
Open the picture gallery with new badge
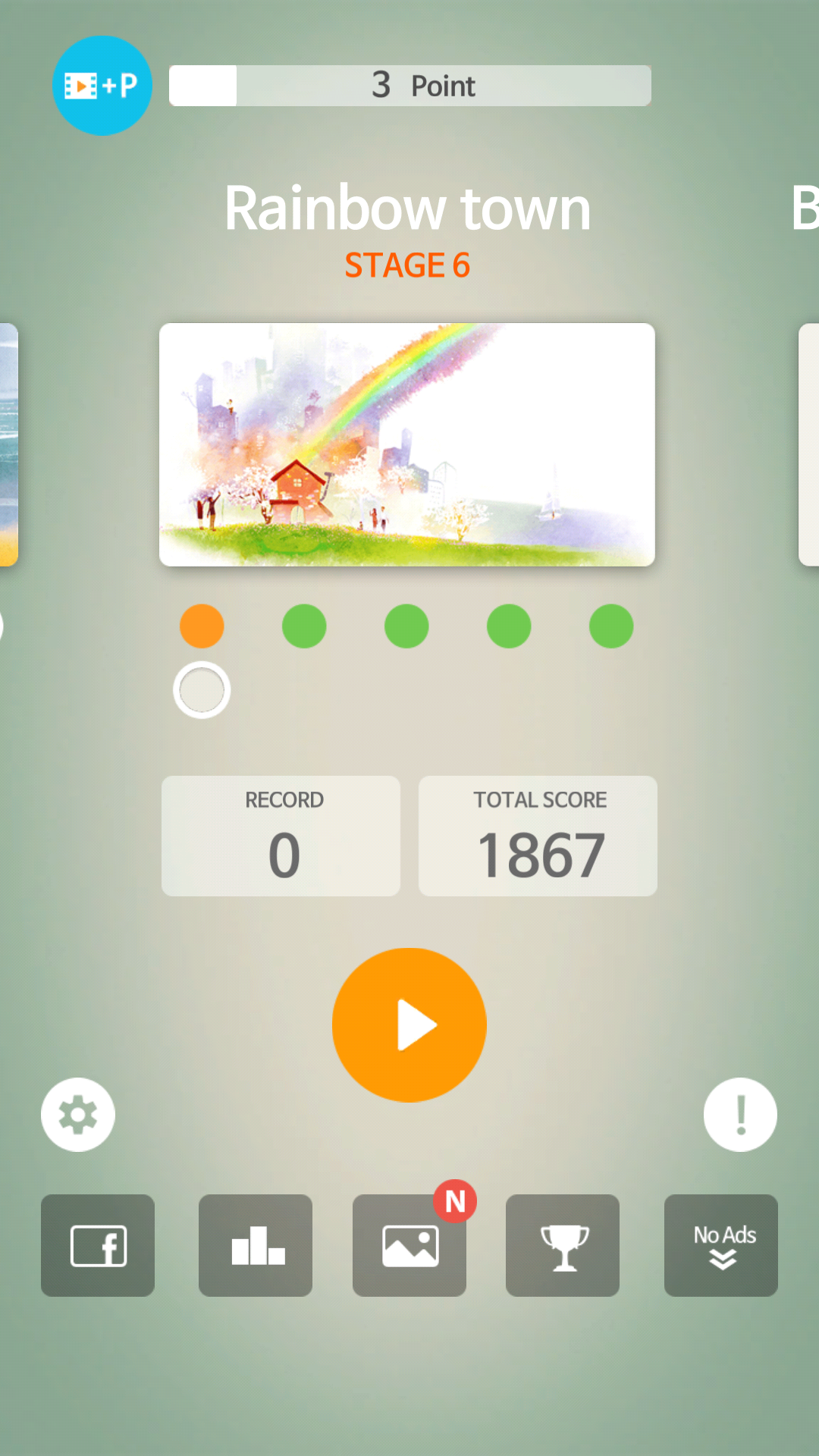[x=409, y=1245]
